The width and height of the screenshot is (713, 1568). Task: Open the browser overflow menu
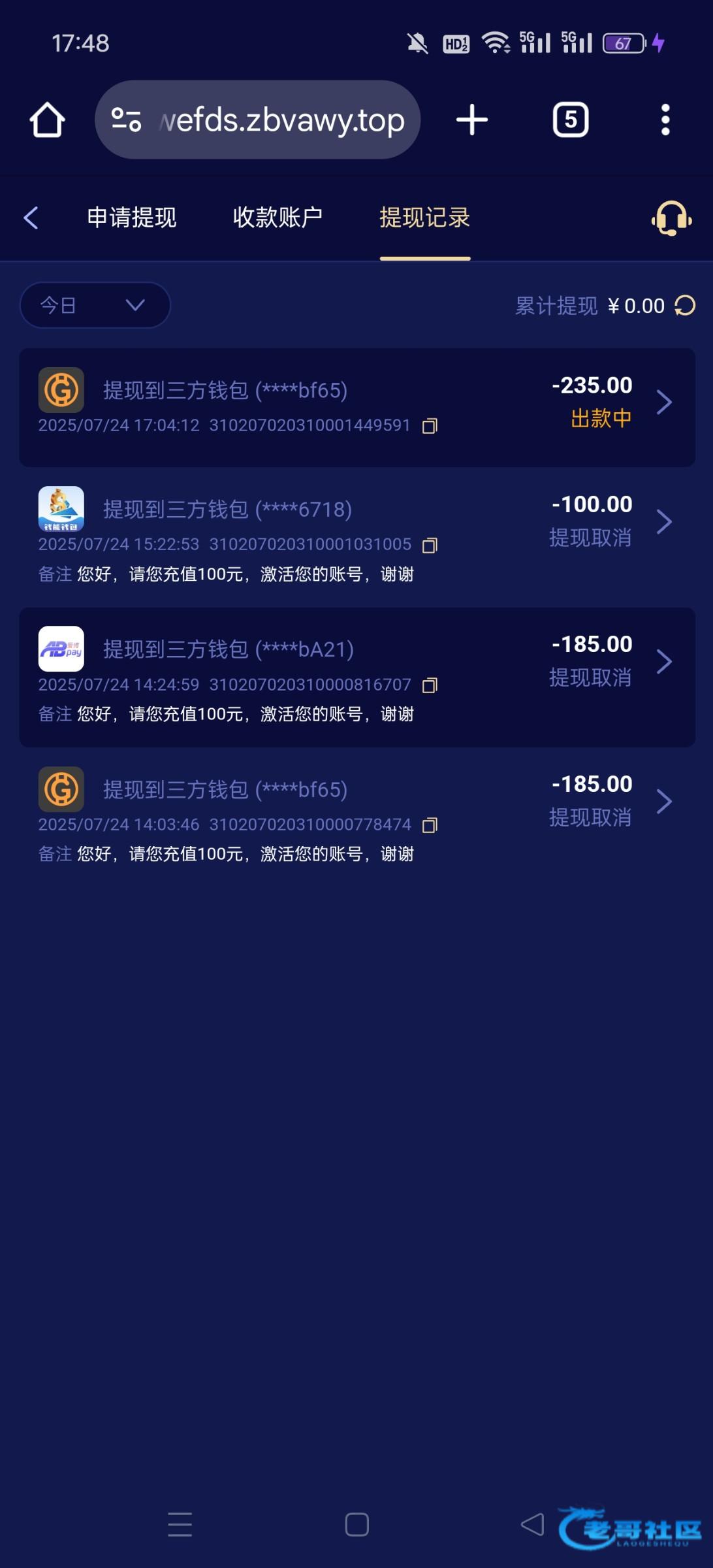click(665, 120)
